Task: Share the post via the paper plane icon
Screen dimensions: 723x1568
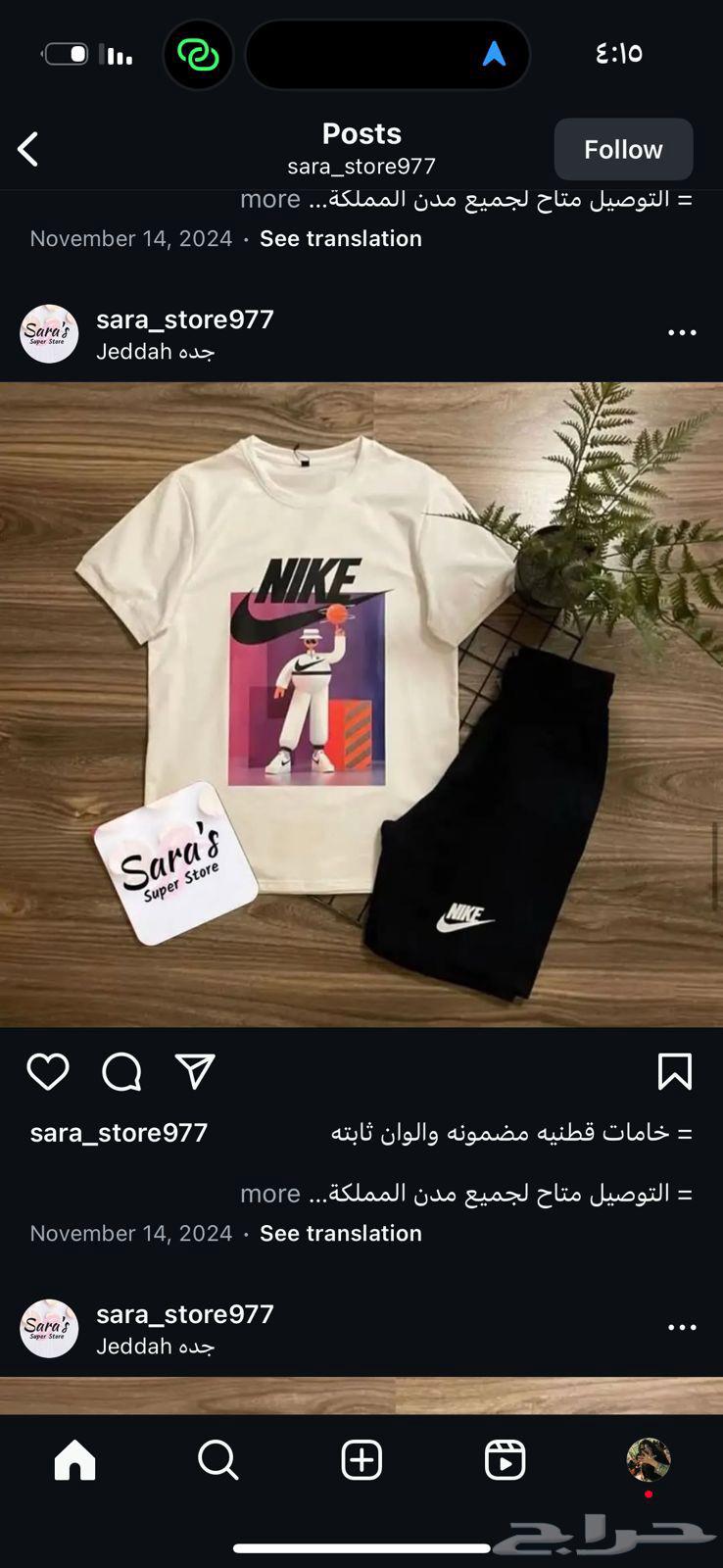Action: point(196,1071)
